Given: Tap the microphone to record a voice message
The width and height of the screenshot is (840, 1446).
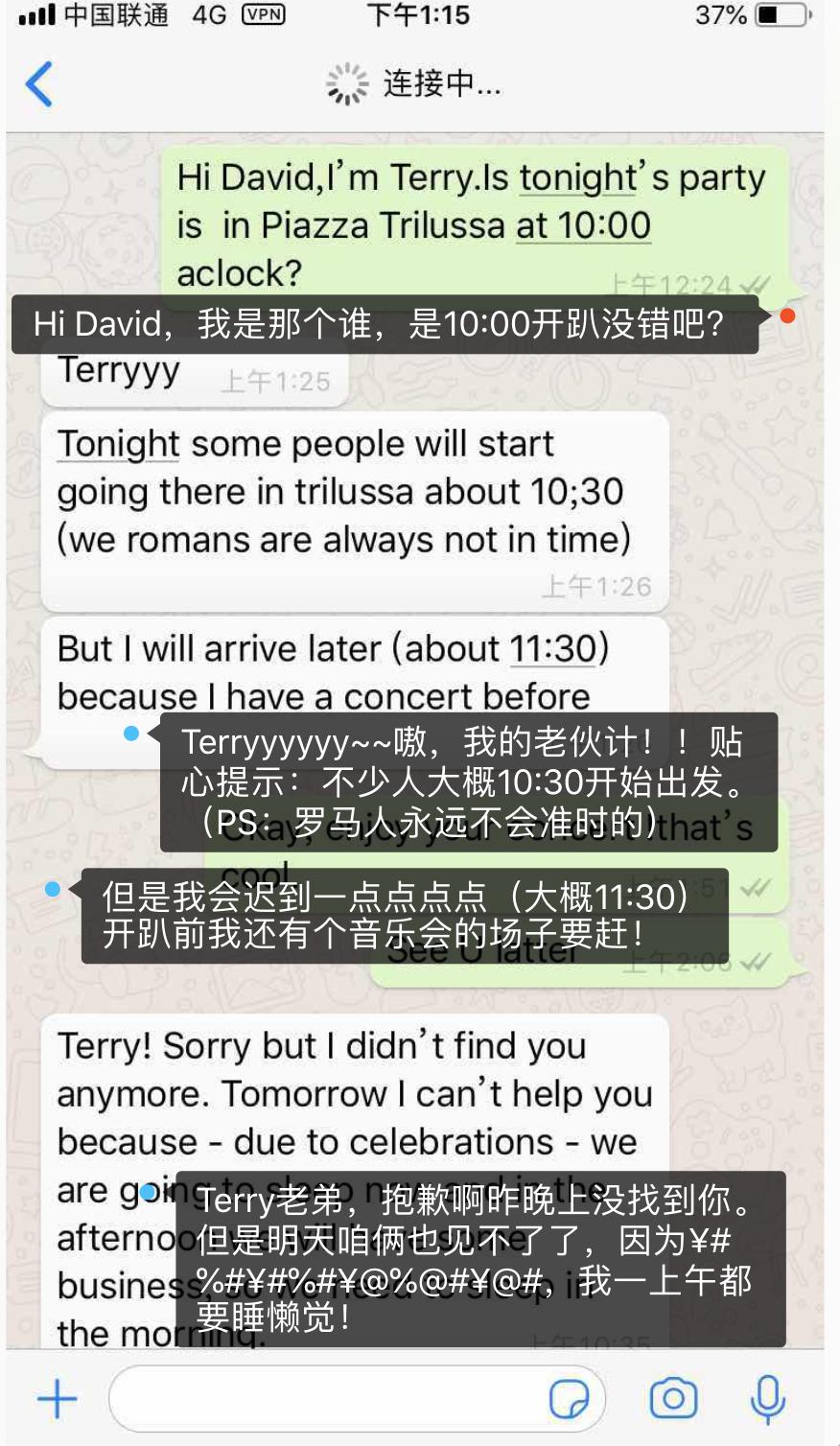Looking at the screenshot, I should coord(767,1400).
